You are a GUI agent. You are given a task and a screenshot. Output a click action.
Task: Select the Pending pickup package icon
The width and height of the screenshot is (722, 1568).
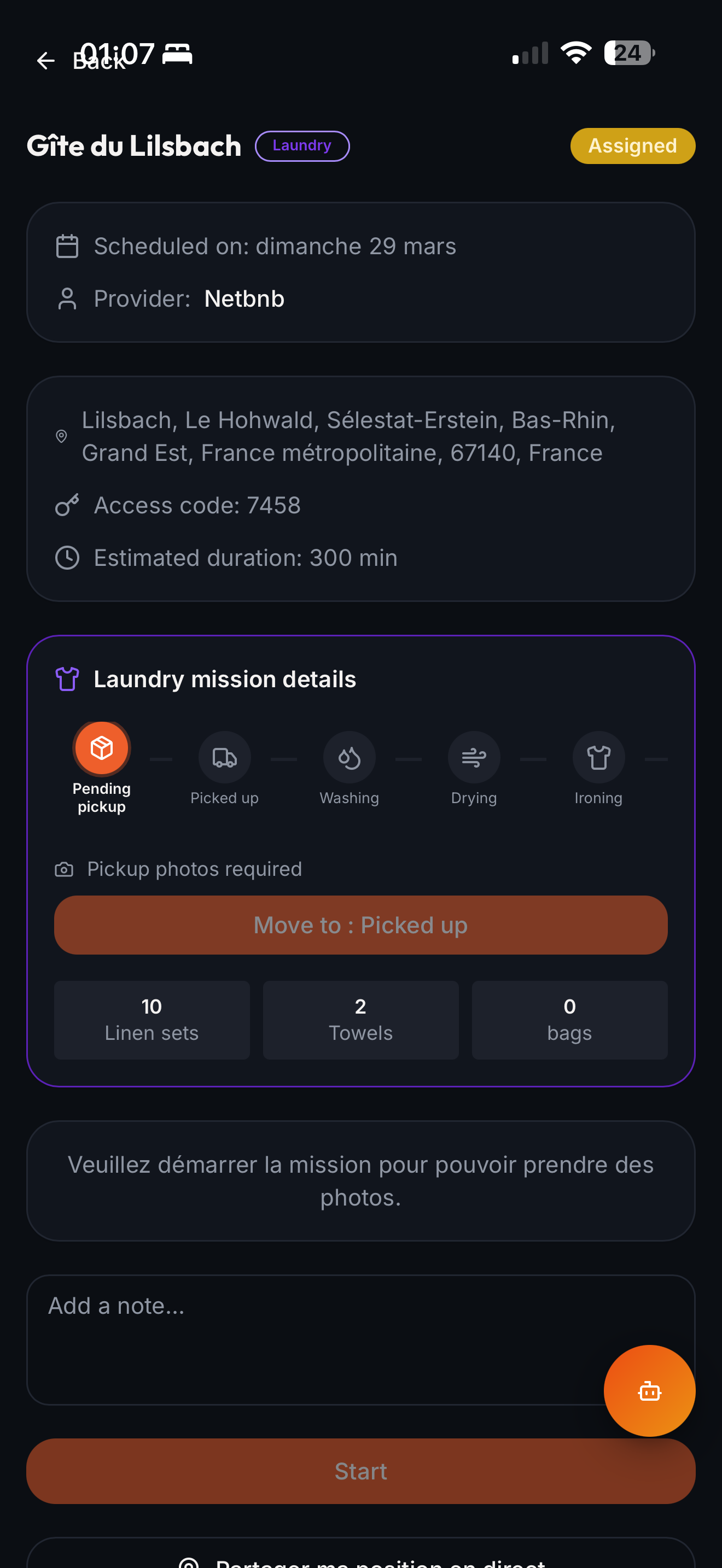click(101, 748)
